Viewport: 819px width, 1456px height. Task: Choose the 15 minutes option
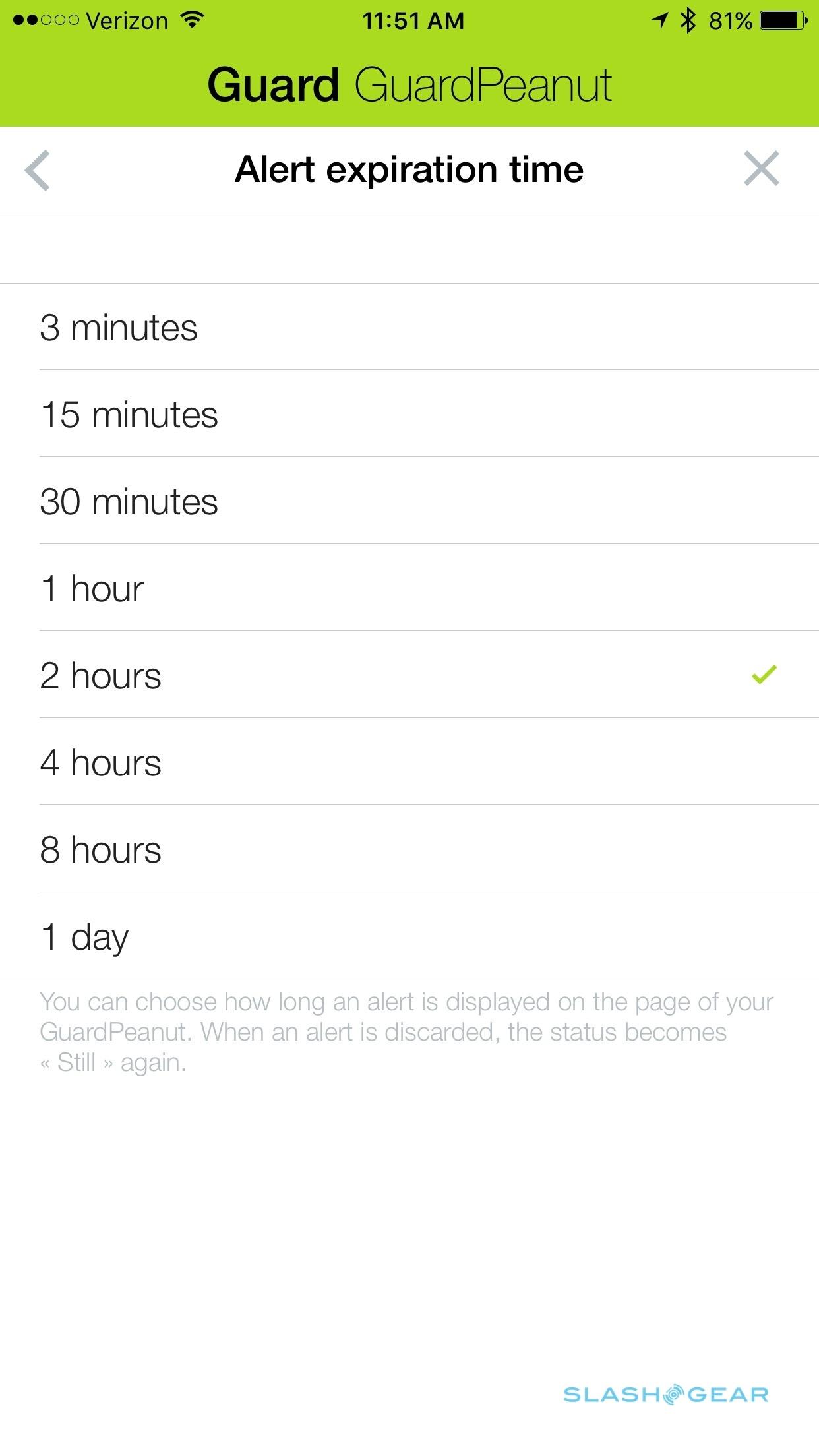coord(409,415)
